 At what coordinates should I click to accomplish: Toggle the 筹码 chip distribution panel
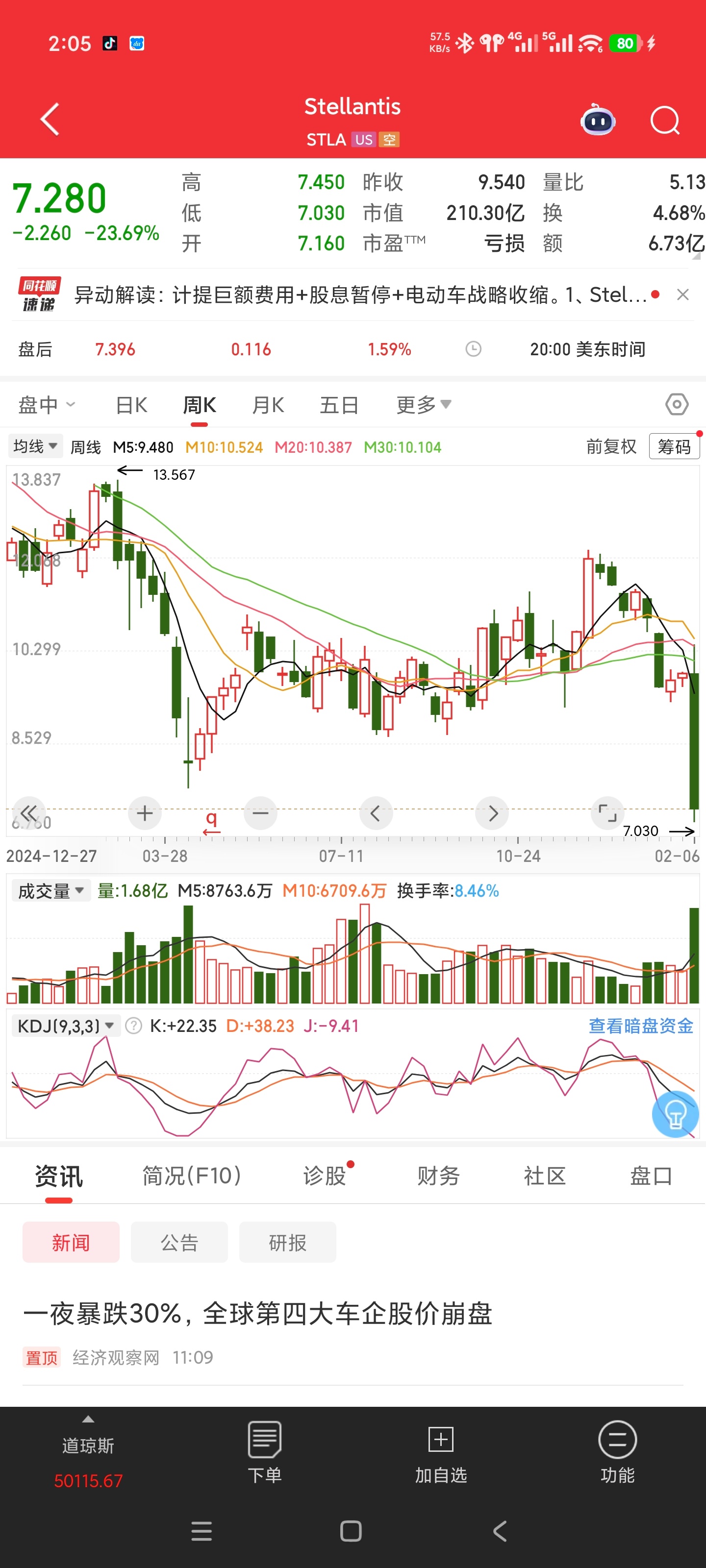click(x=674, y=445)
